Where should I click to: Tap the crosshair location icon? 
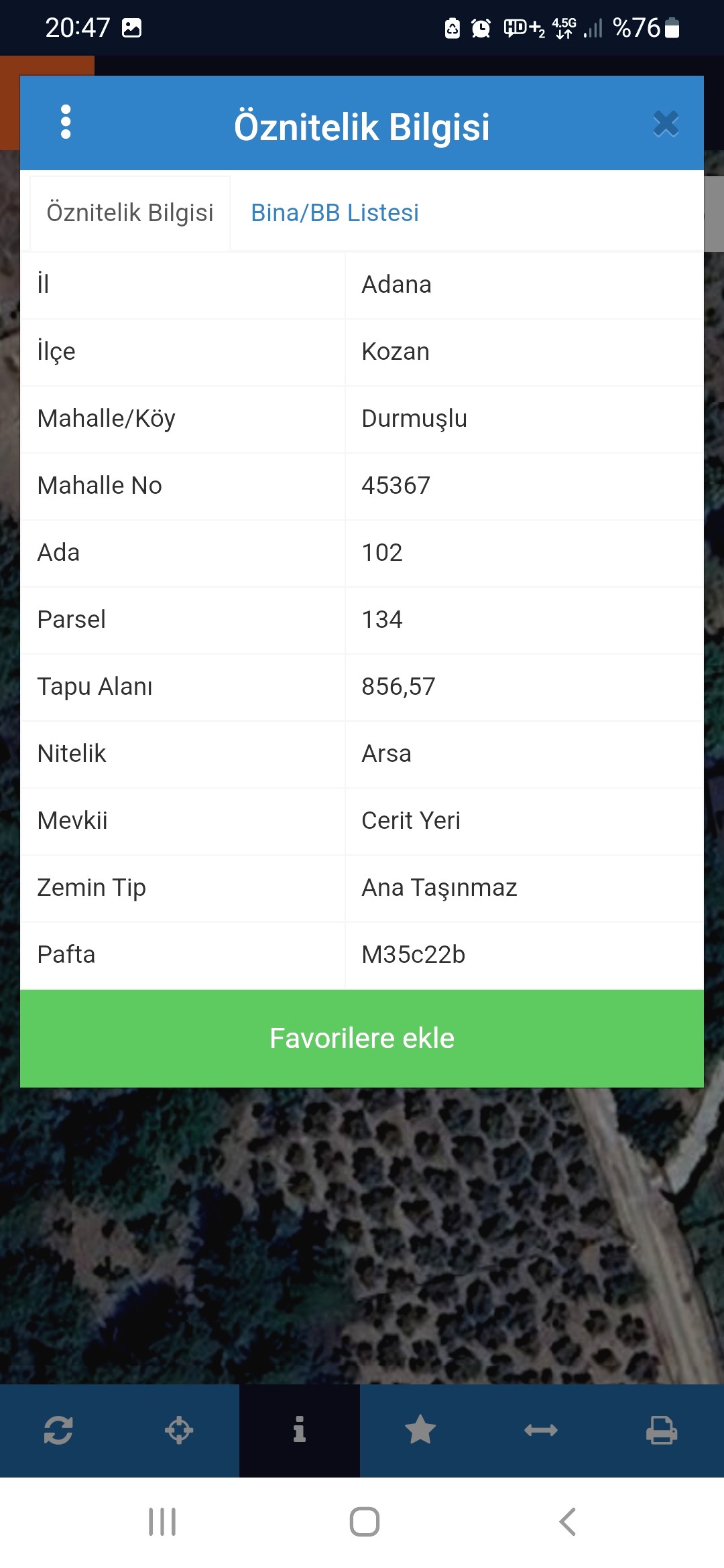pos(179,1430)
